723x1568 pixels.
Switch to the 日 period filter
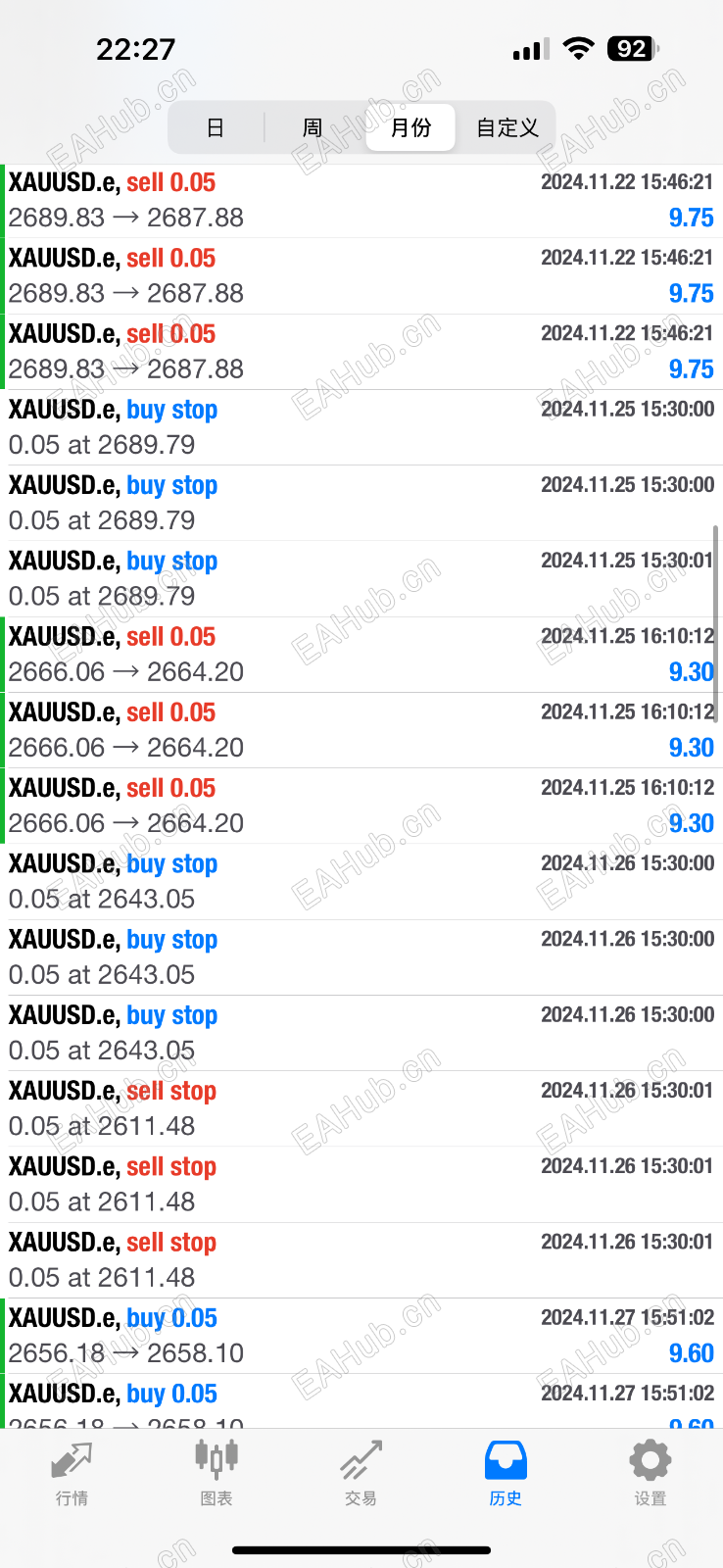tap(216, 127)
